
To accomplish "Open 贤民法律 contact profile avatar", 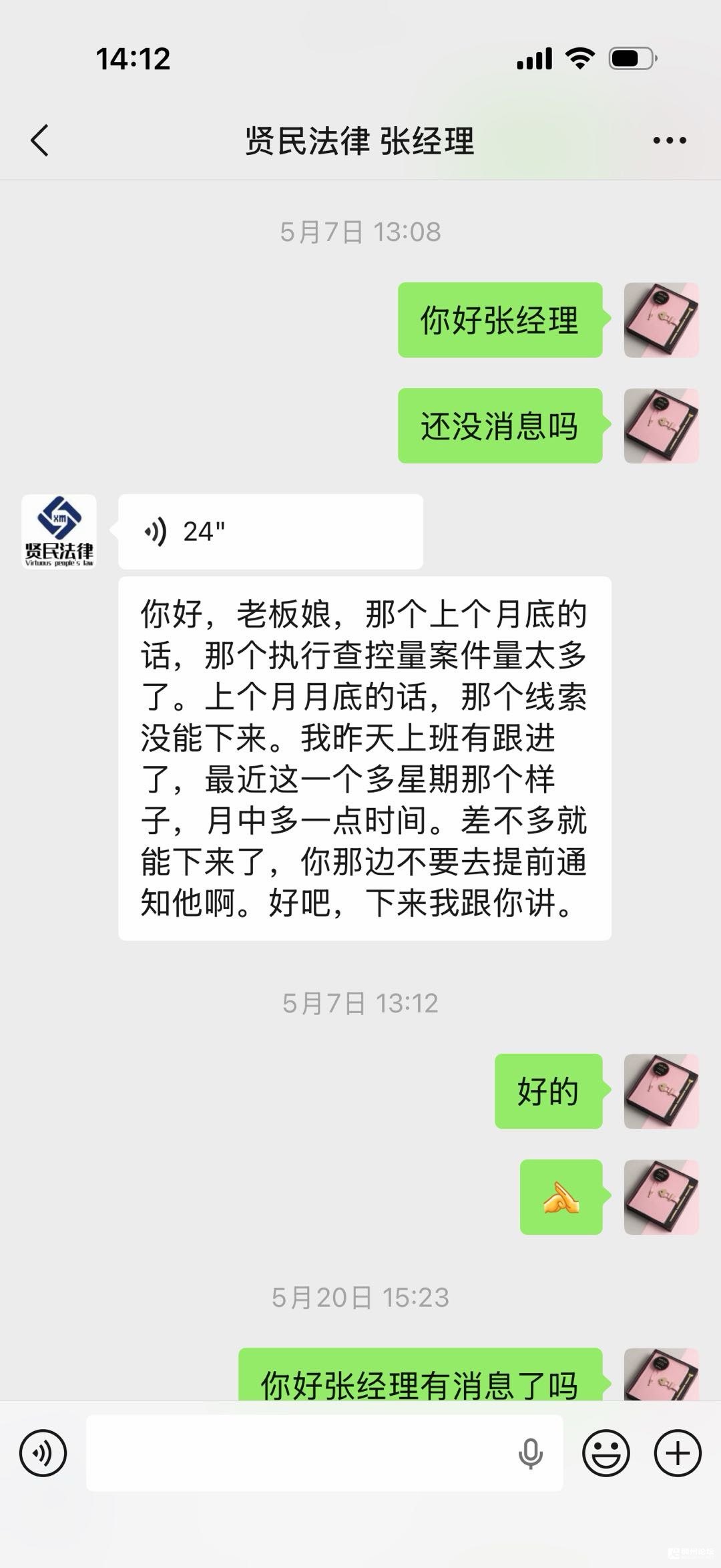I will point(59,532).
